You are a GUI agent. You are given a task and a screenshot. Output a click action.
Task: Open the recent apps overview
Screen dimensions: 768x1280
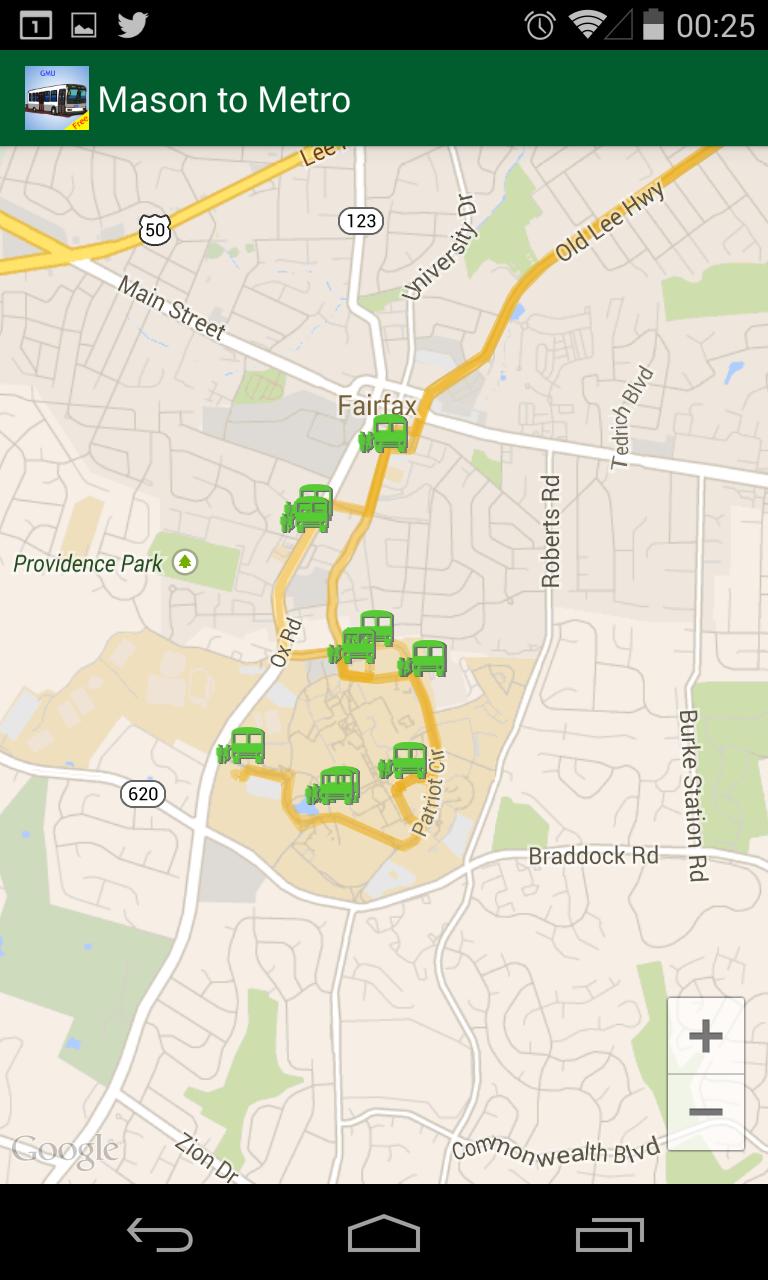[x=610, y=1233]
